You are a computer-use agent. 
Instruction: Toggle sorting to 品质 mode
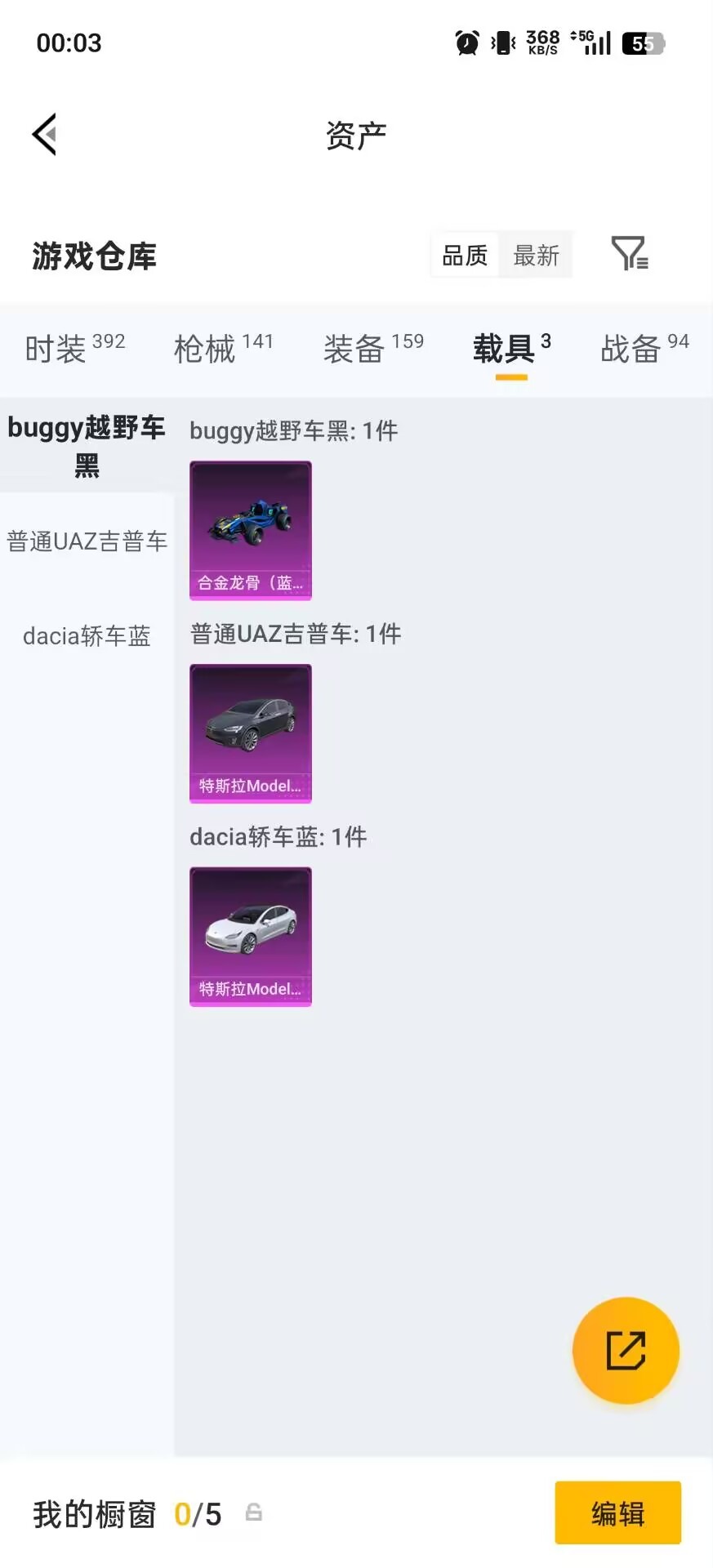pyautogui.click(x=464, y=254)
